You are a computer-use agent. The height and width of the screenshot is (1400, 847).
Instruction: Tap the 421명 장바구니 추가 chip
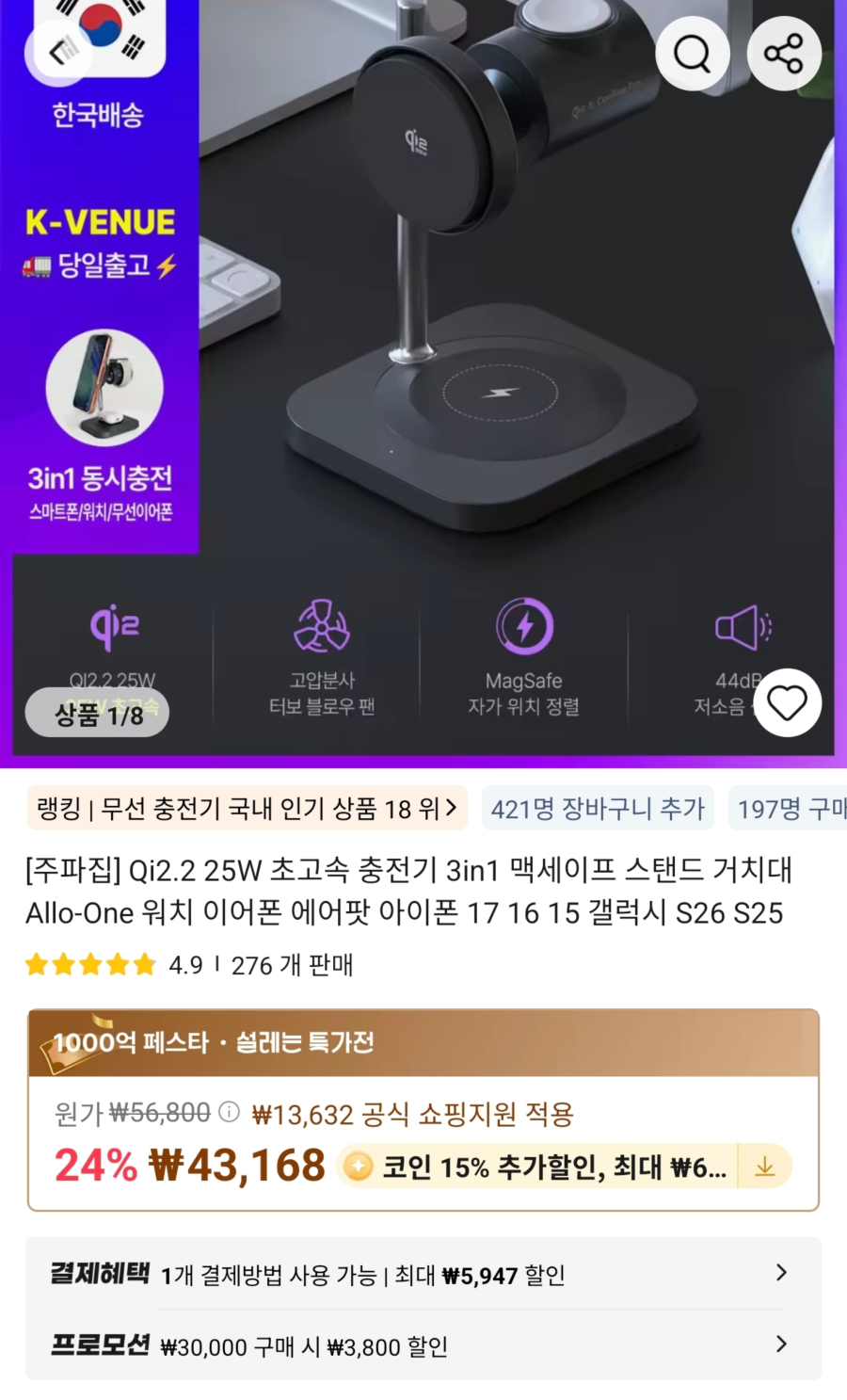(598, 809)
